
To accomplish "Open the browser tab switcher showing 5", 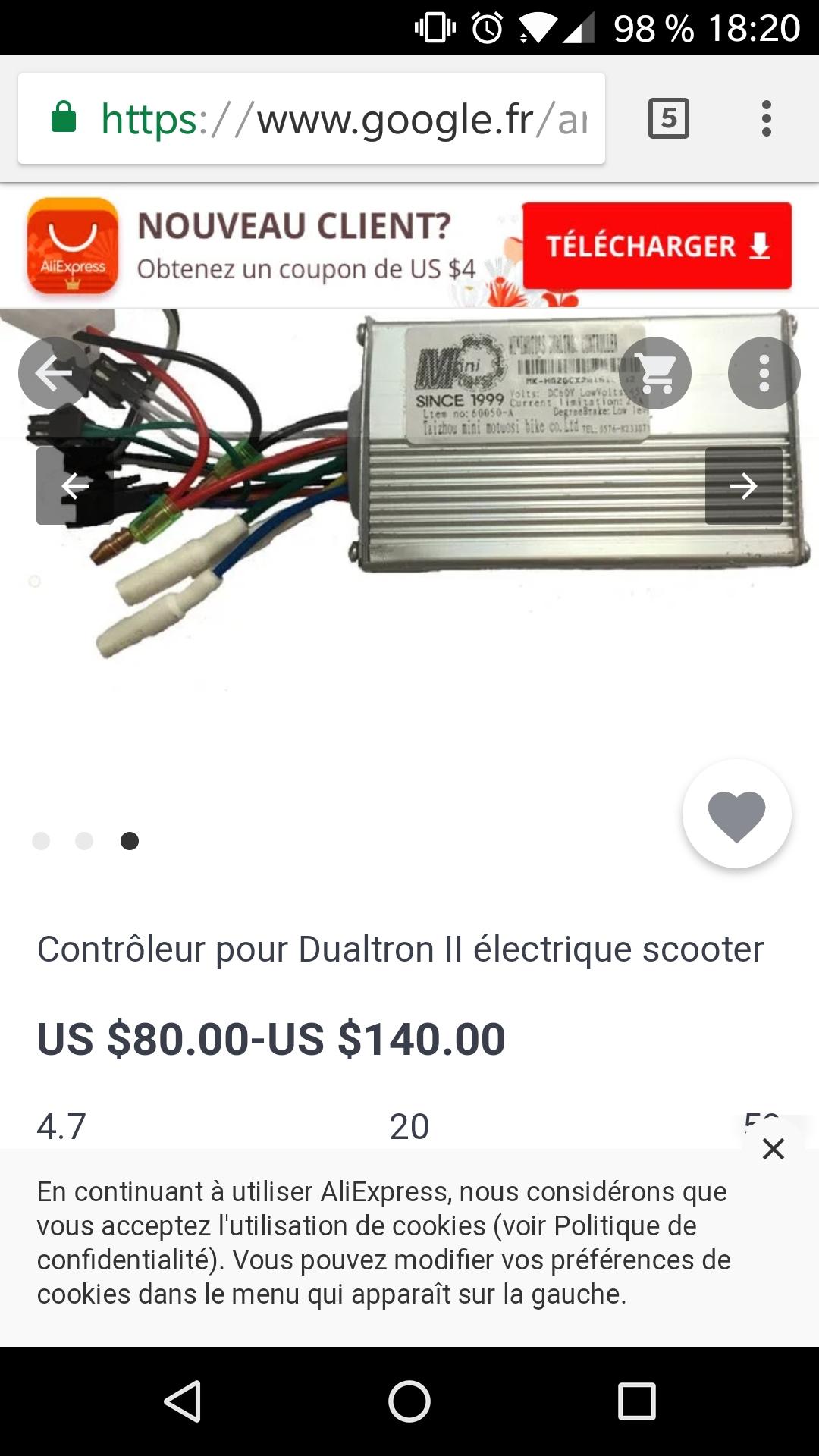I will (668, 118).
